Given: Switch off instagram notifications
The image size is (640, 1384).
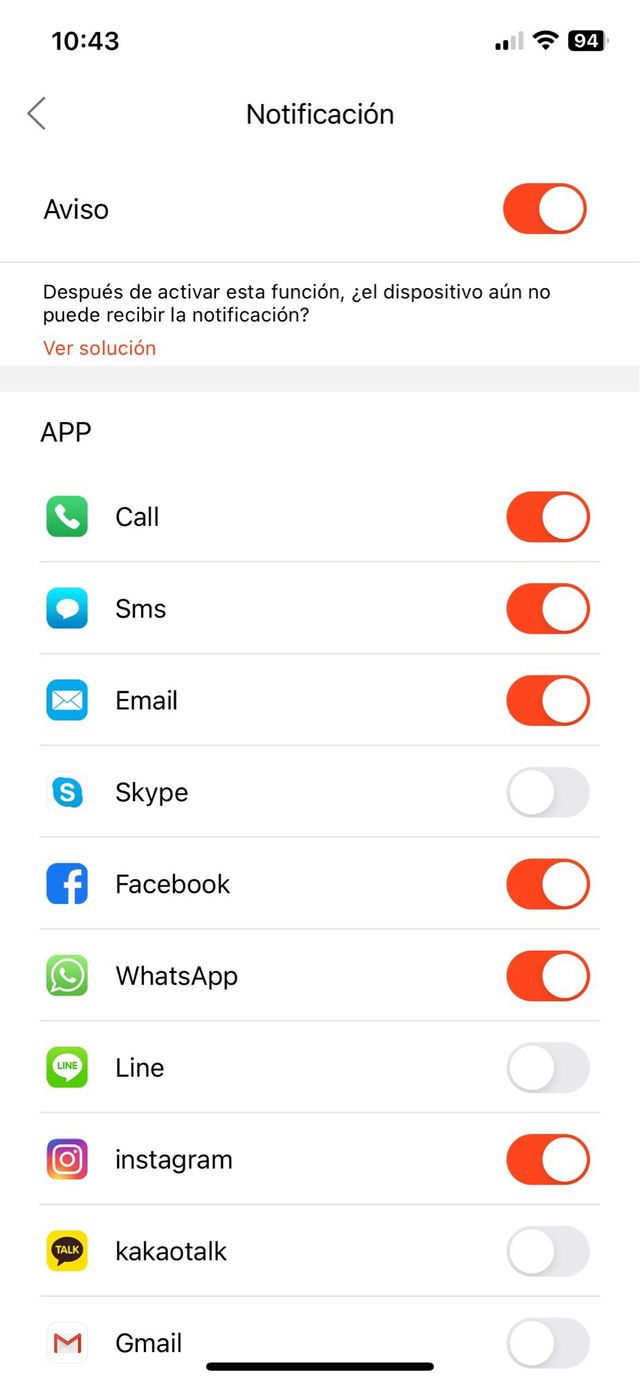Looking at the screenshot, I should pos(547,1160).
